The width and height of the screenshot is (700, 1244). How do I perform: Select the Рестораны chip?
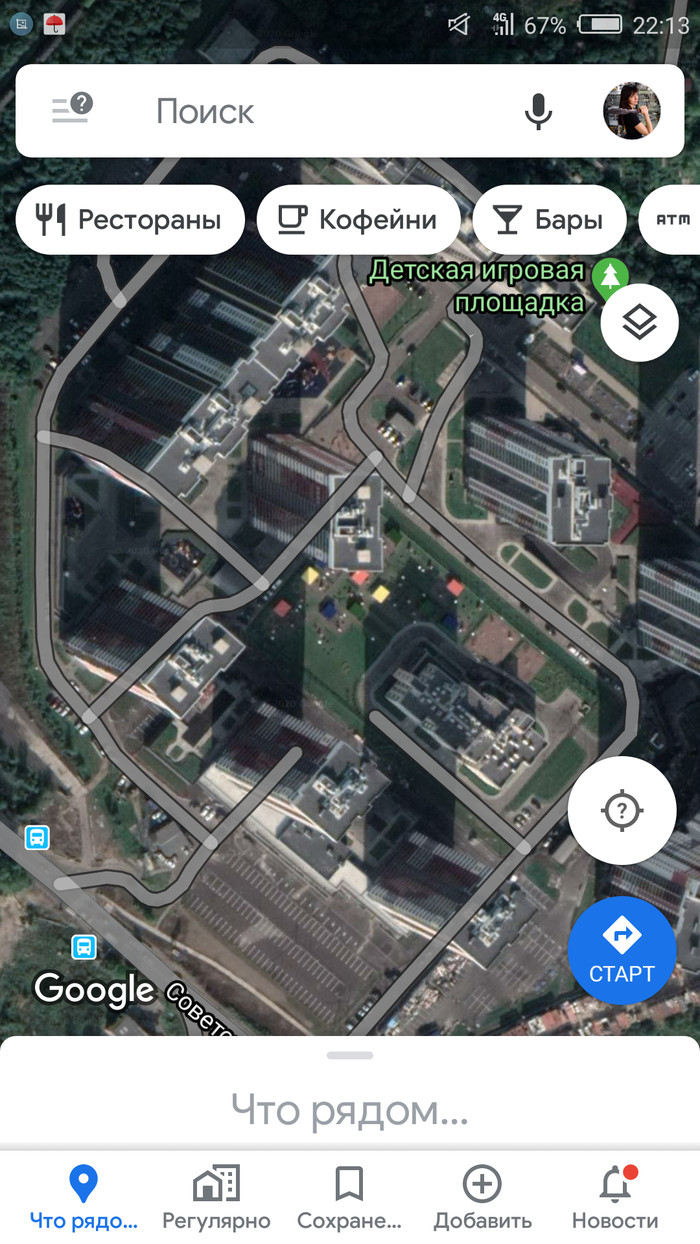[x=130, y=219]
